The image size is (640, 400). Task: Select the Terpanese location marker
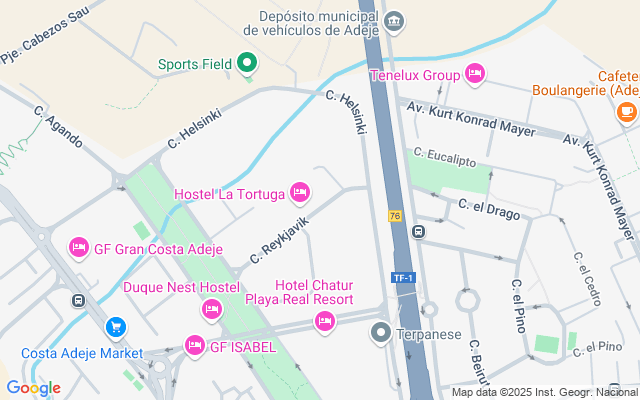380,333
